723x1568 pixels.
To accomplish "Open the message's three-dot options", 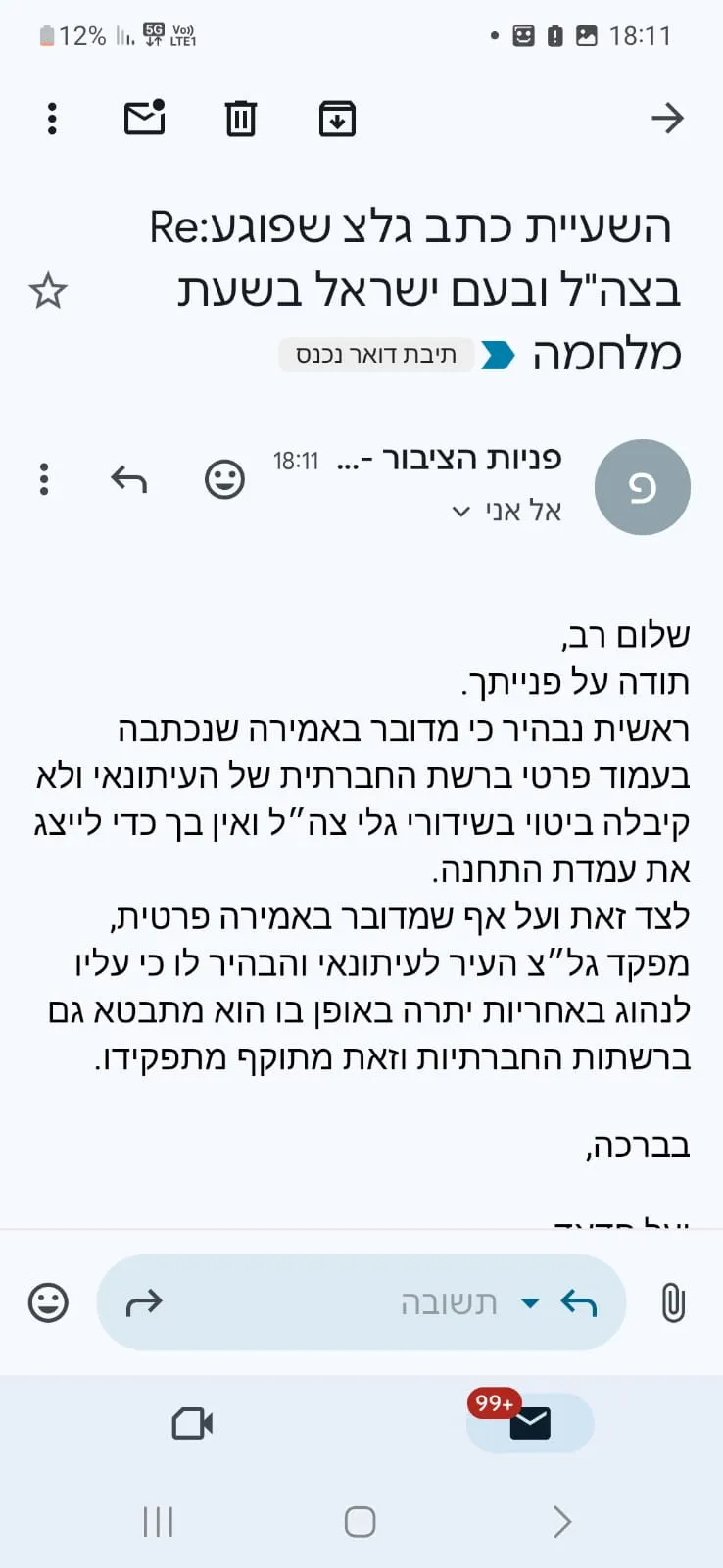I will click(x=44, y=479).
